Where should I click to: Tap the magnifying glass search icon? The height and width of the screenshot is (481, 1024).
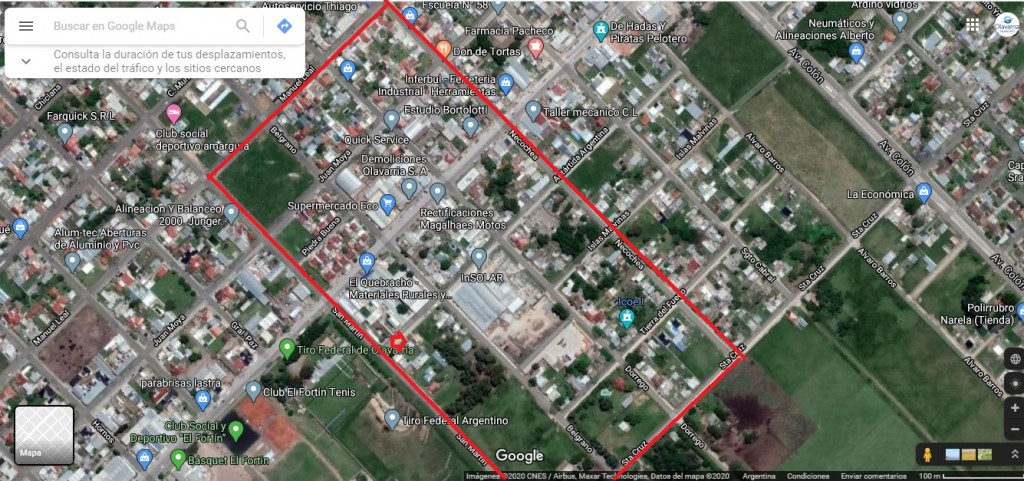click(x=243, y=26)
